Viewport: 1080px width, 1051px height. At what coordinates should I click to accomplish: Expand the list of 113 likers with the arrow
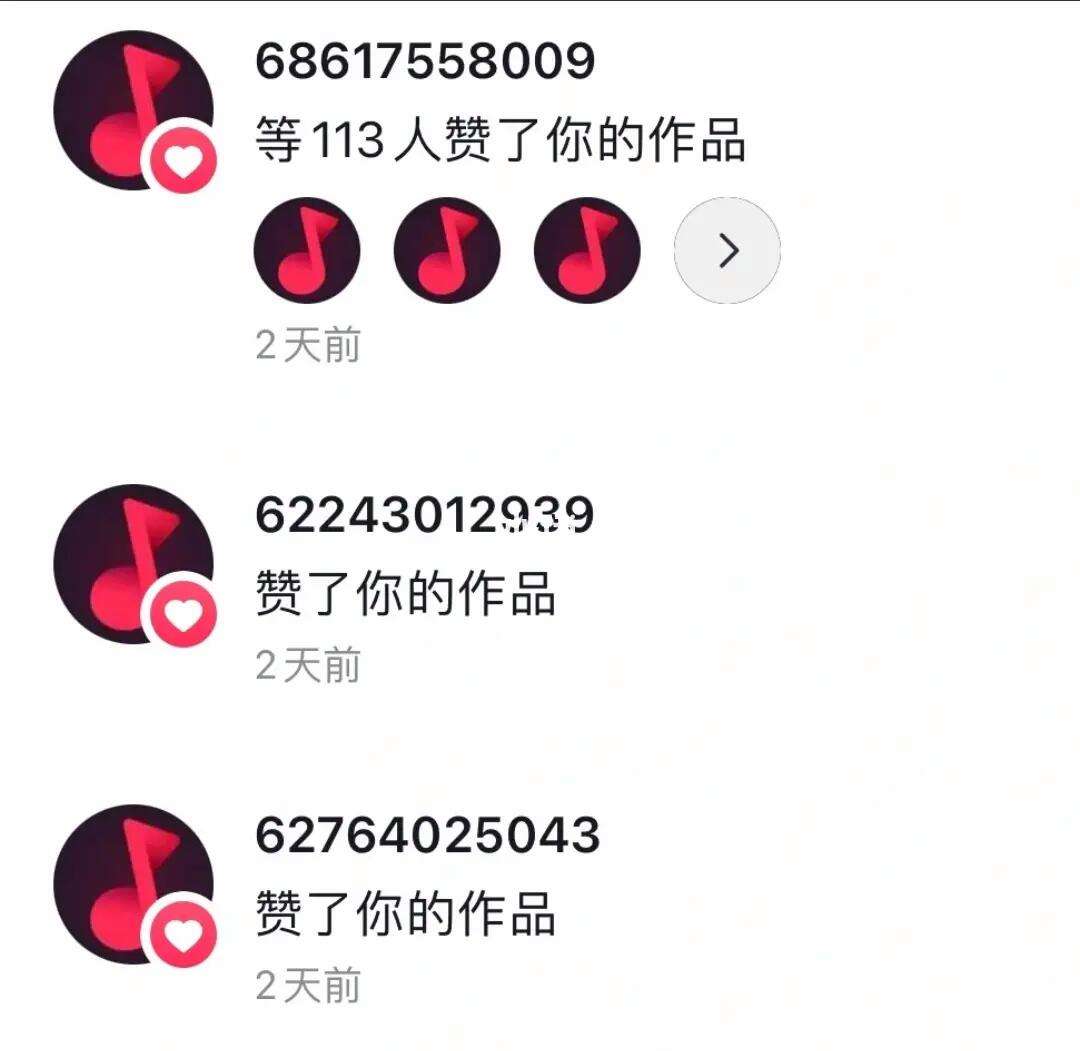click(727, 250)
